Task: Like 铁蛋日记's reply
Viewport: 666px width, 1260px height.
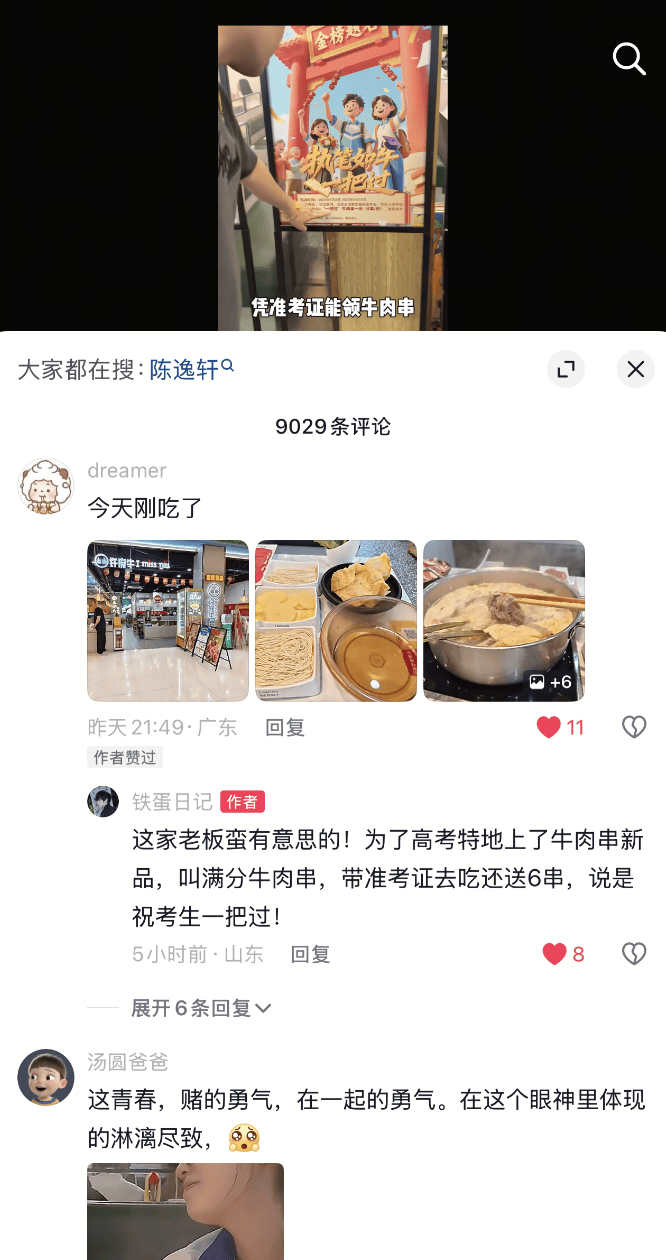Action: pyautogui.click(x=555, y=954)
